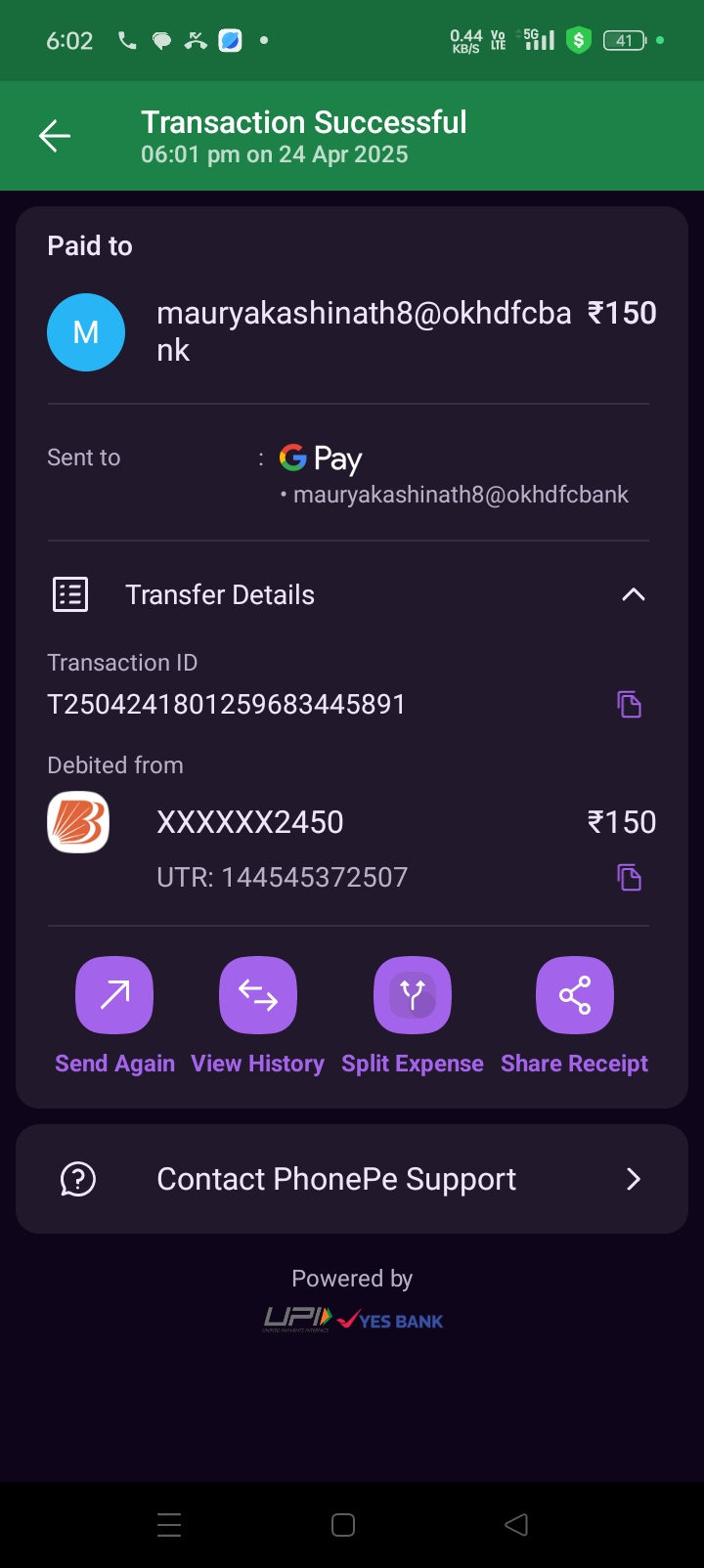Open View History
Screen dimensions: 704x1568
point(258,995)
